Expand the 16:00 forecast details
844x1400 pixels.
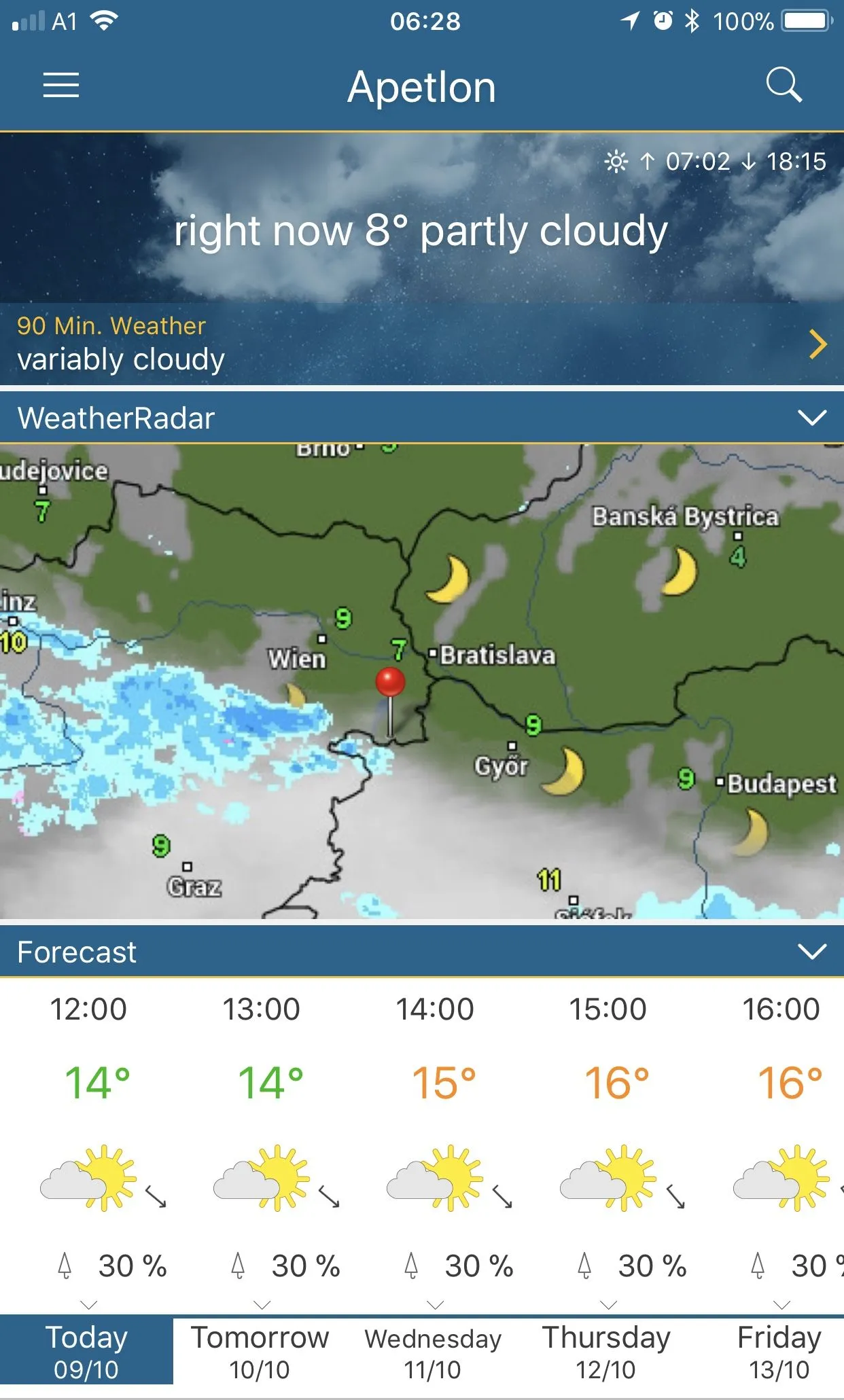(x=782, y=1304)
